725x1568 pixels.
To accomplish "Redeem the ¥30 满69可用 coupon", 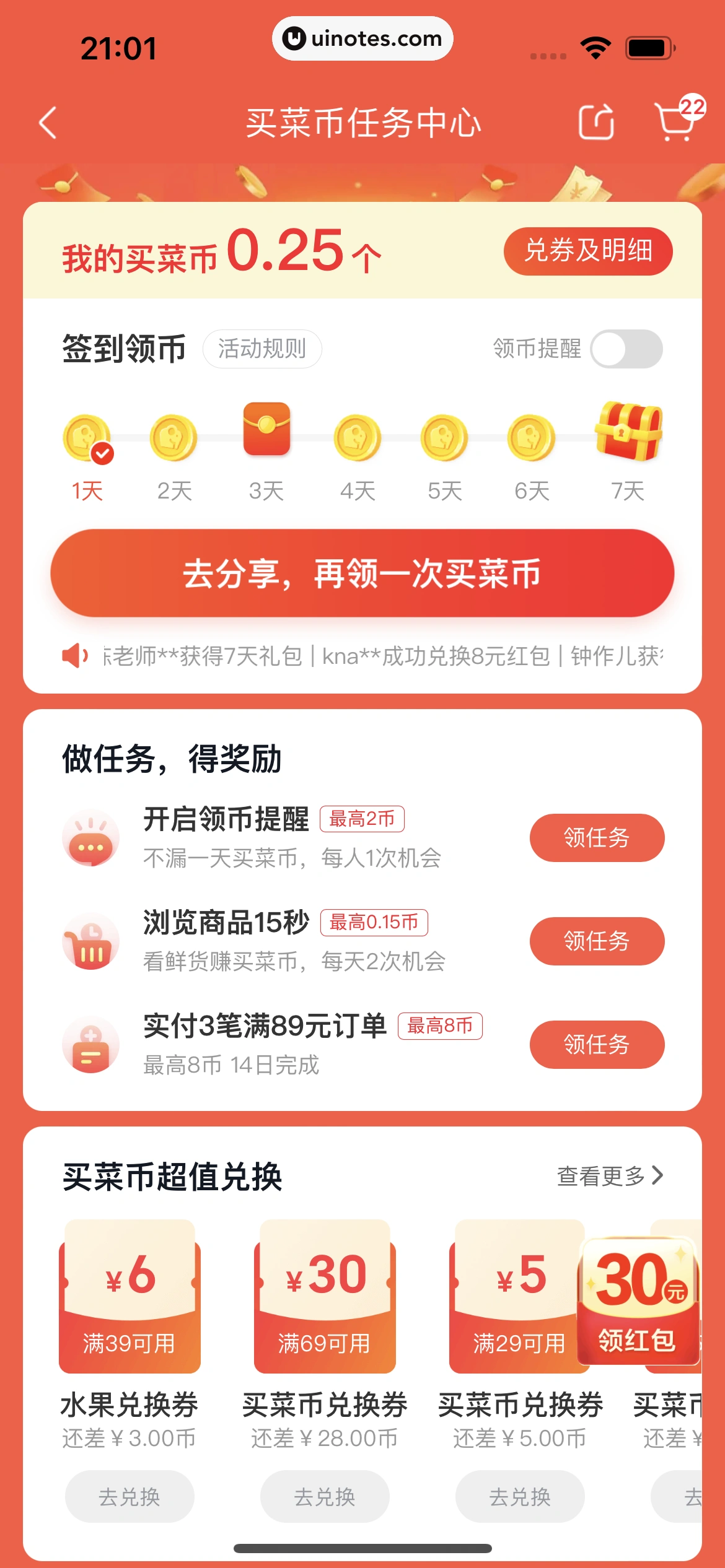I will pyautogui.click(x=325, y=1497).
